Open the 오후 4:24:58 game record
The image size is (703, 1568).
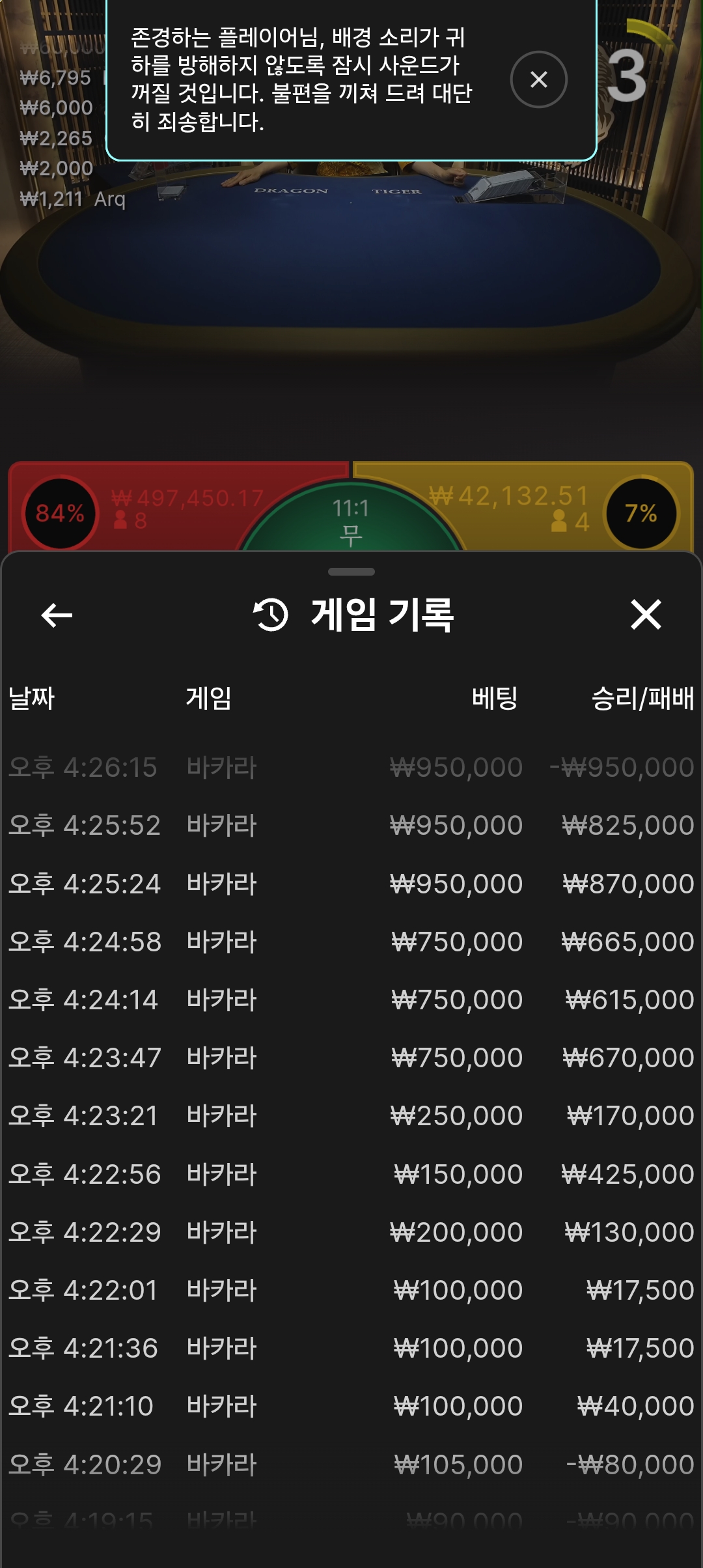tap(351, 942)
